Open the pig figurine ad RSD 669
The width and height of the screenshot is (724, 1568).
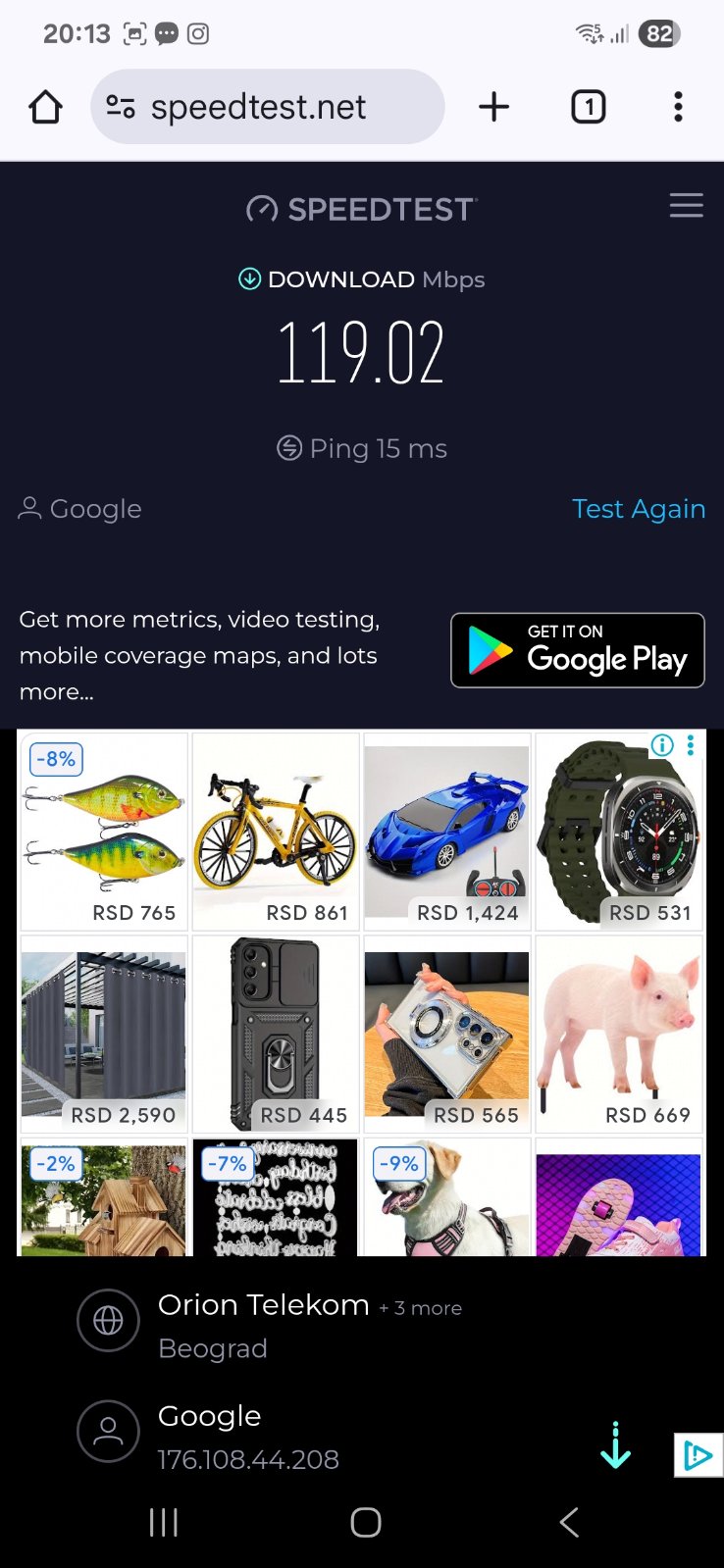click(x=618, y=1034)
